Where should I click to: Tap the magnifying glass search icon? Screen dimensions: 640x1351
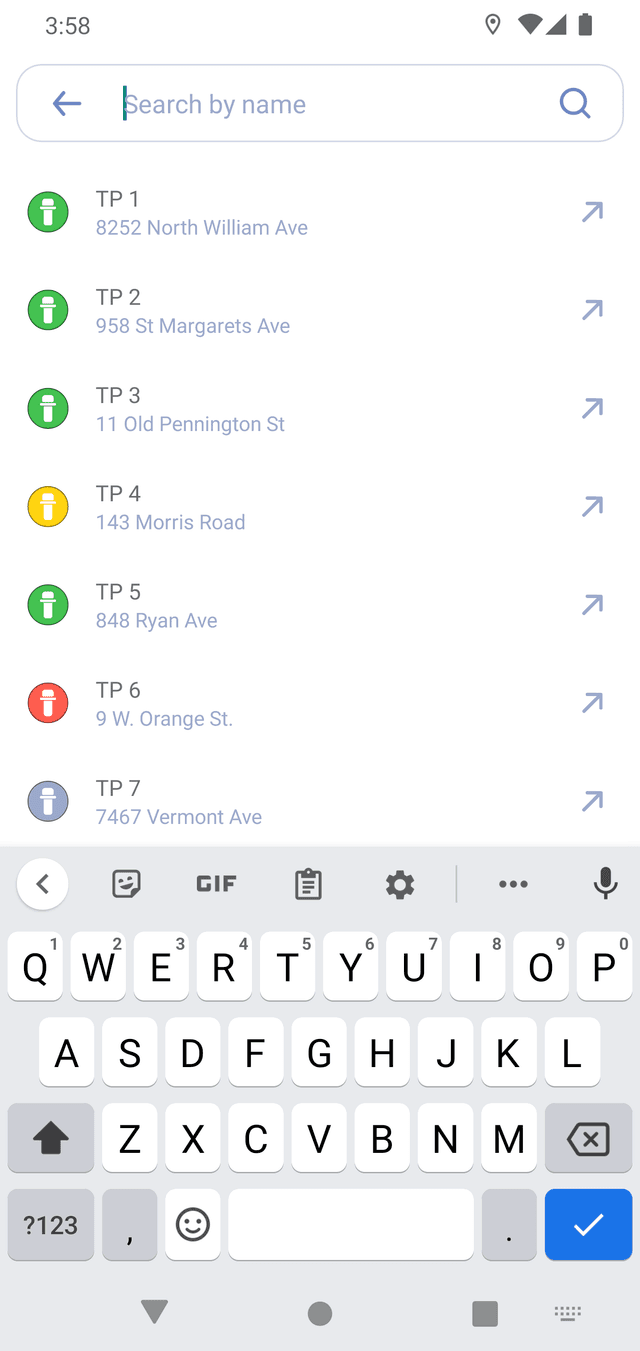[575, 103]
